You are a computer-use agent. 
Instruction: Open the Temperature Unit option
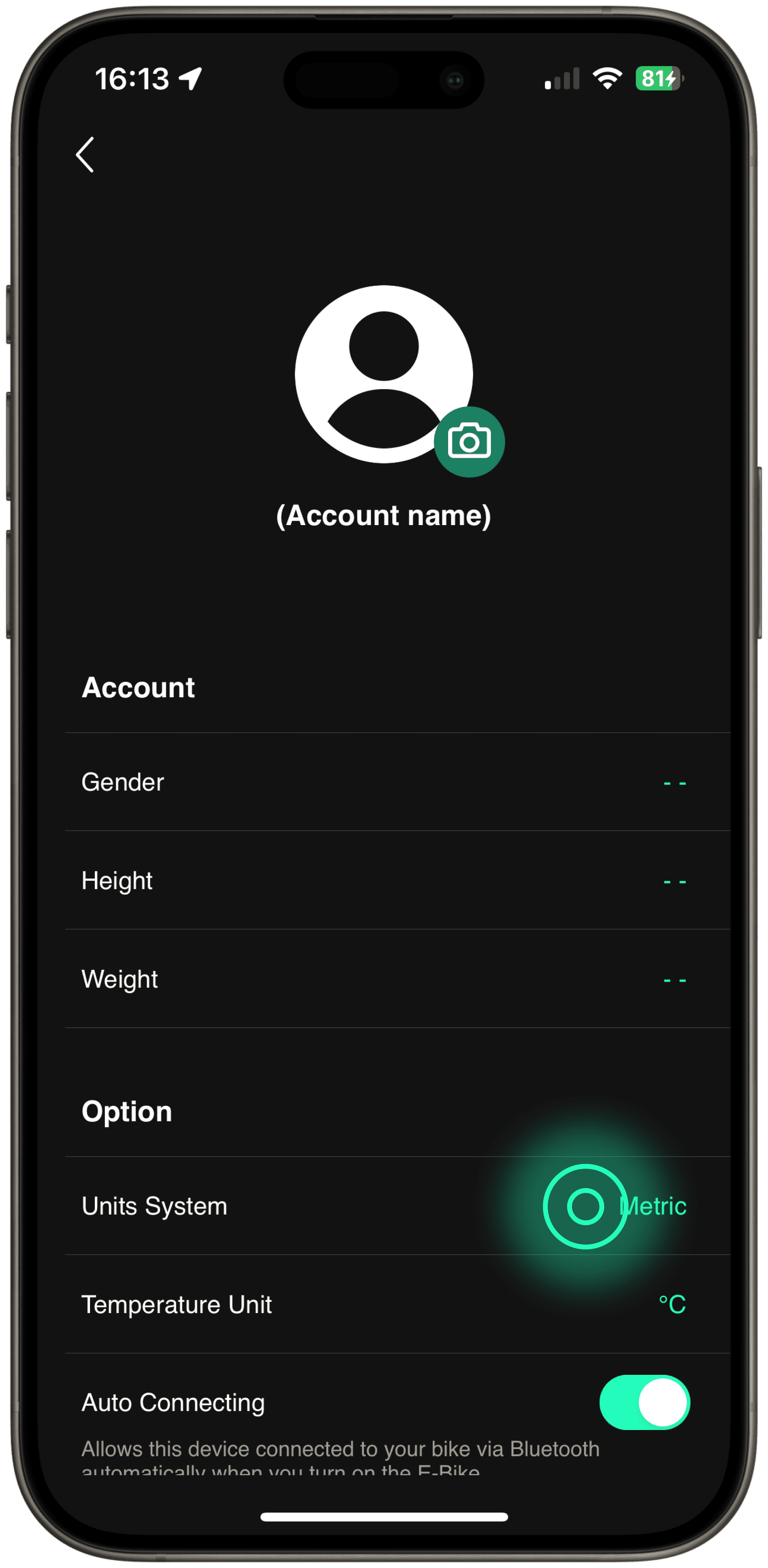(384, 1304)
